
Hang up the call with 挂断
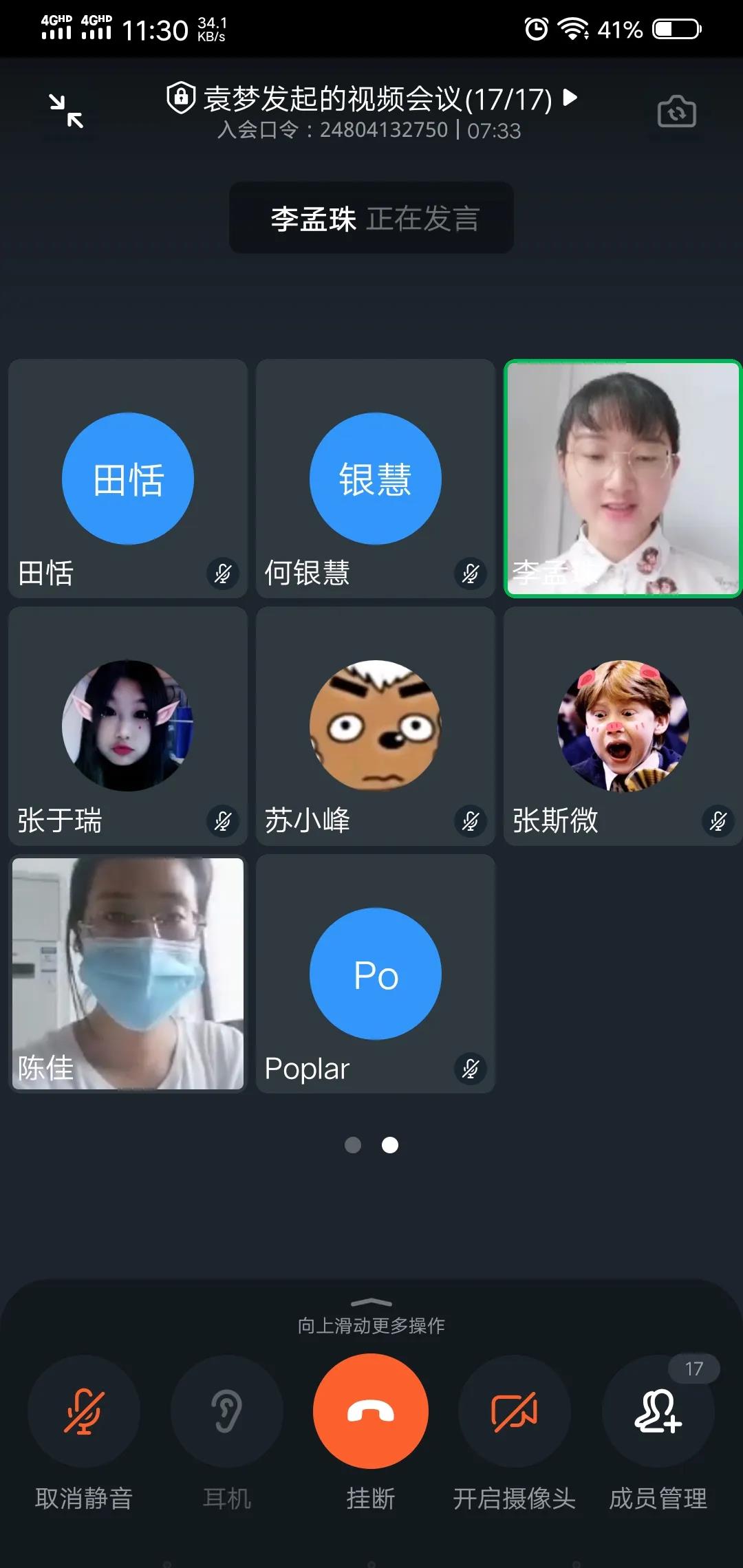point(371,1411)
